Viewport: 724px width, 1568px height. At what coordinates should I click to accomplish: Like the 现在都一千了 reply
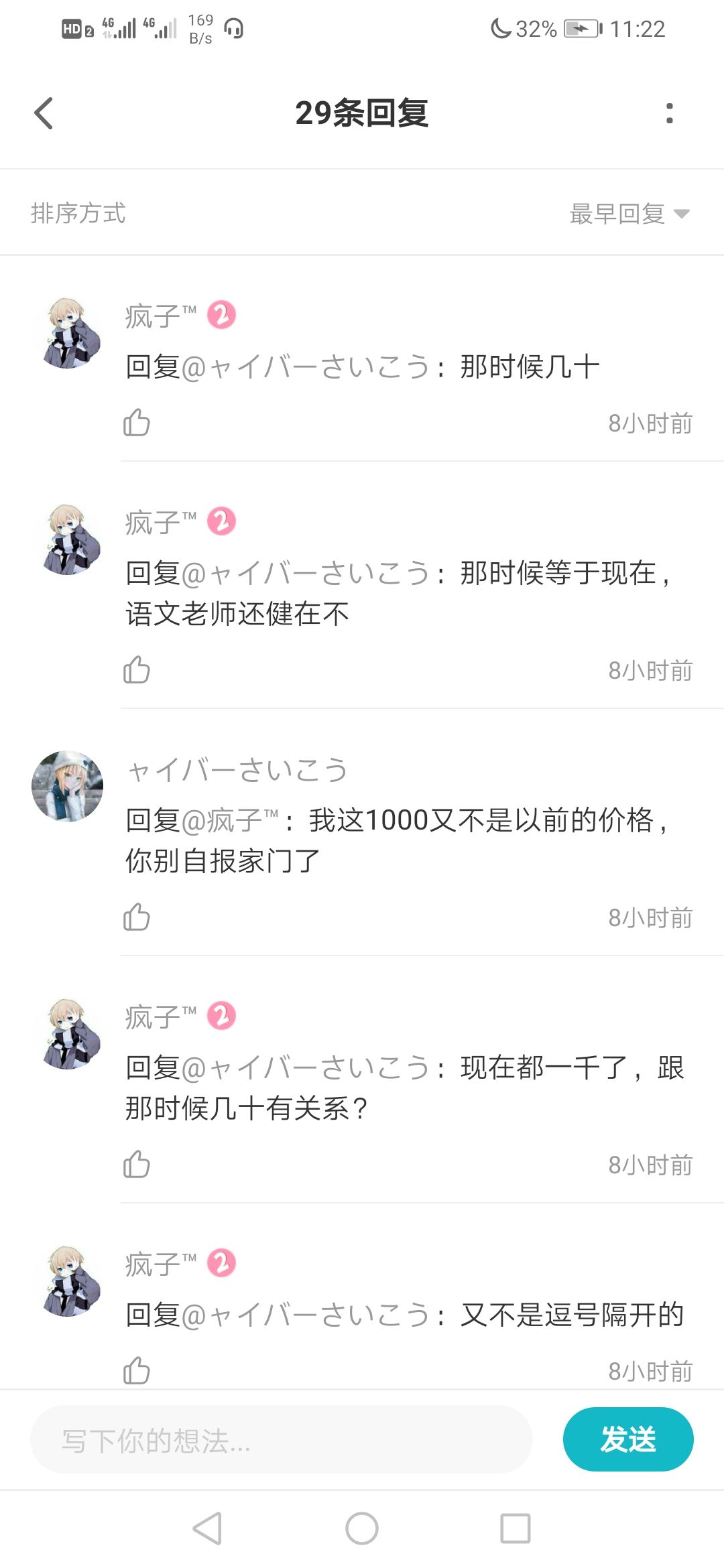136,1166
